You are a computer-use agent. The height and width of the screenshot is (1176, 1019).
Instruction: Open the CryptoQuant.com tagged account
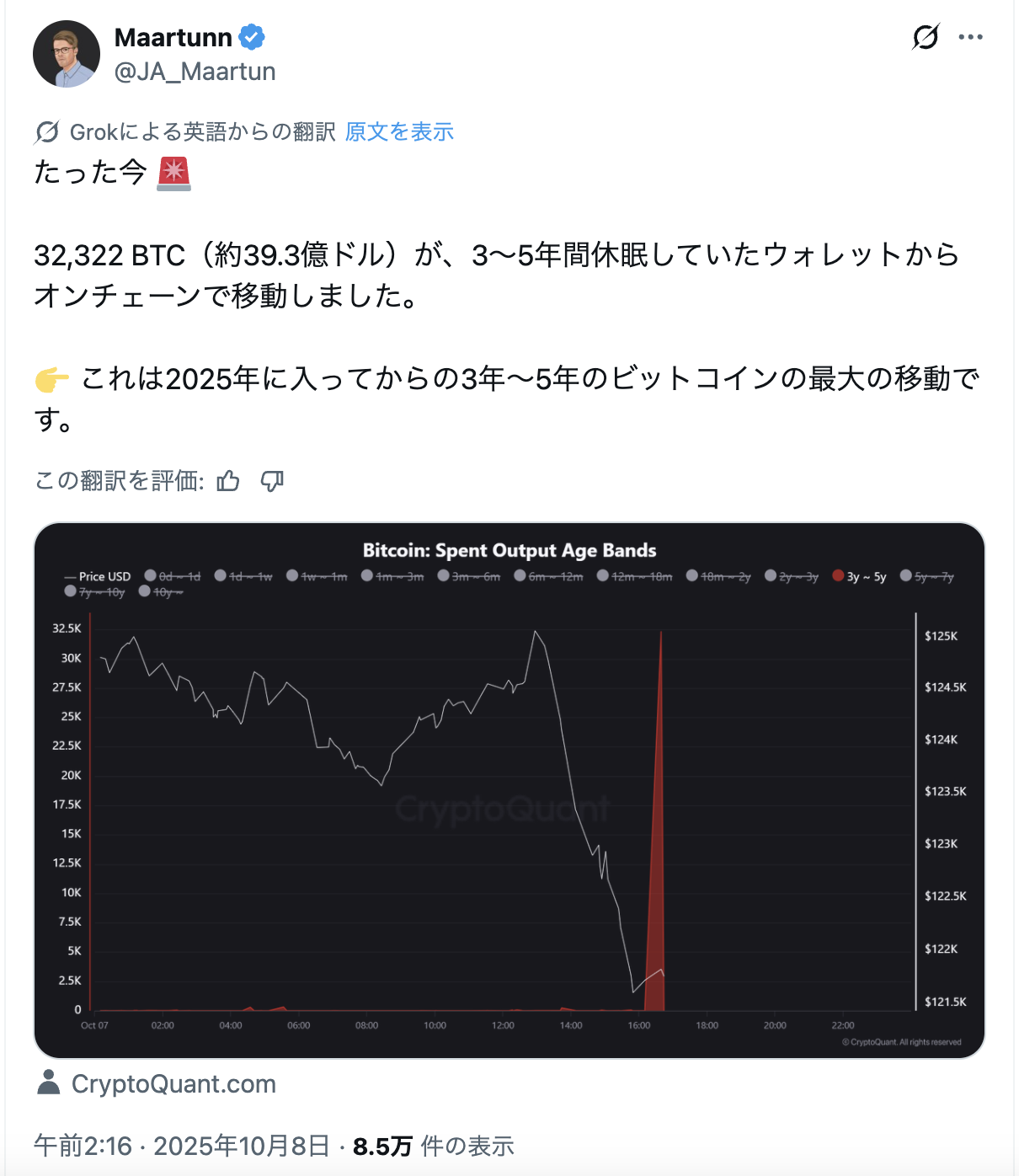173,1084
